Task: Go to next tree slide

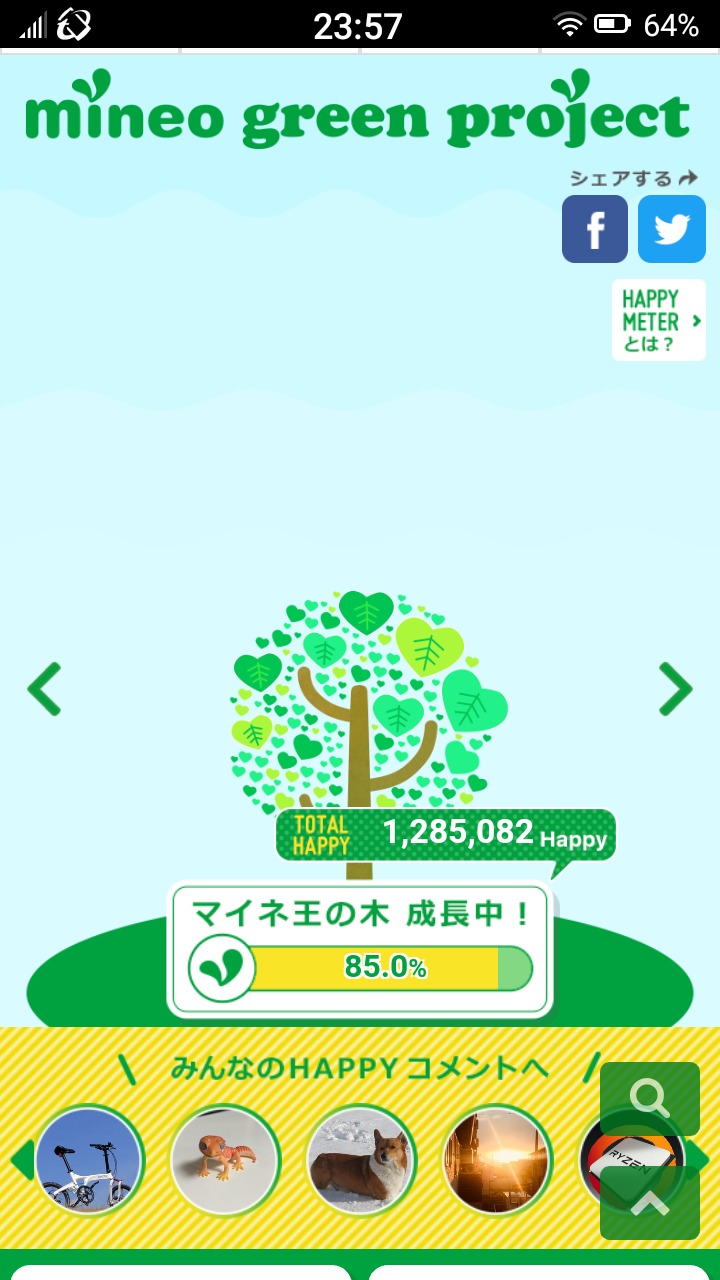Action: [675, 689]
